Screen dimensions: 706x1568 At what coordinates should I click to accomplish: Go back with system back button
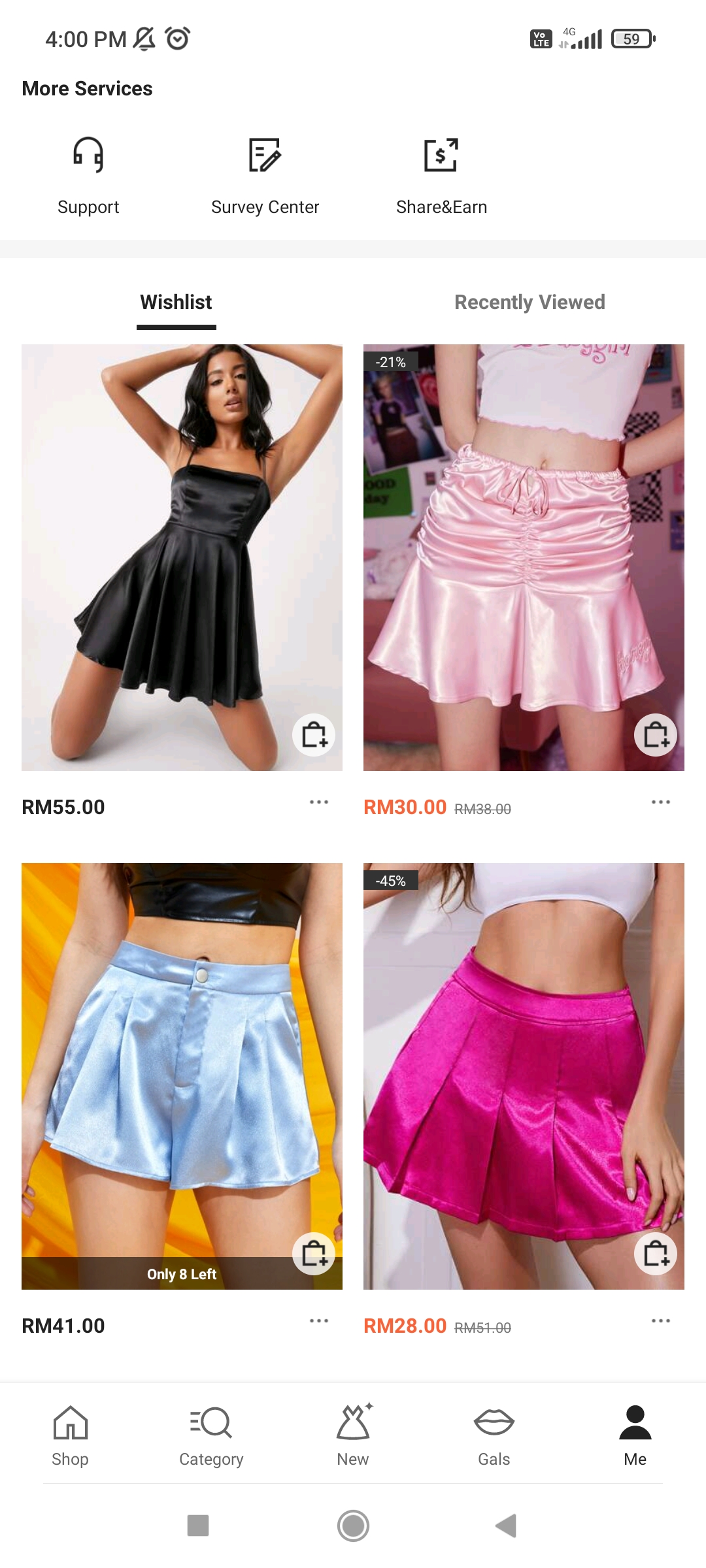[x=507, y=1526]
